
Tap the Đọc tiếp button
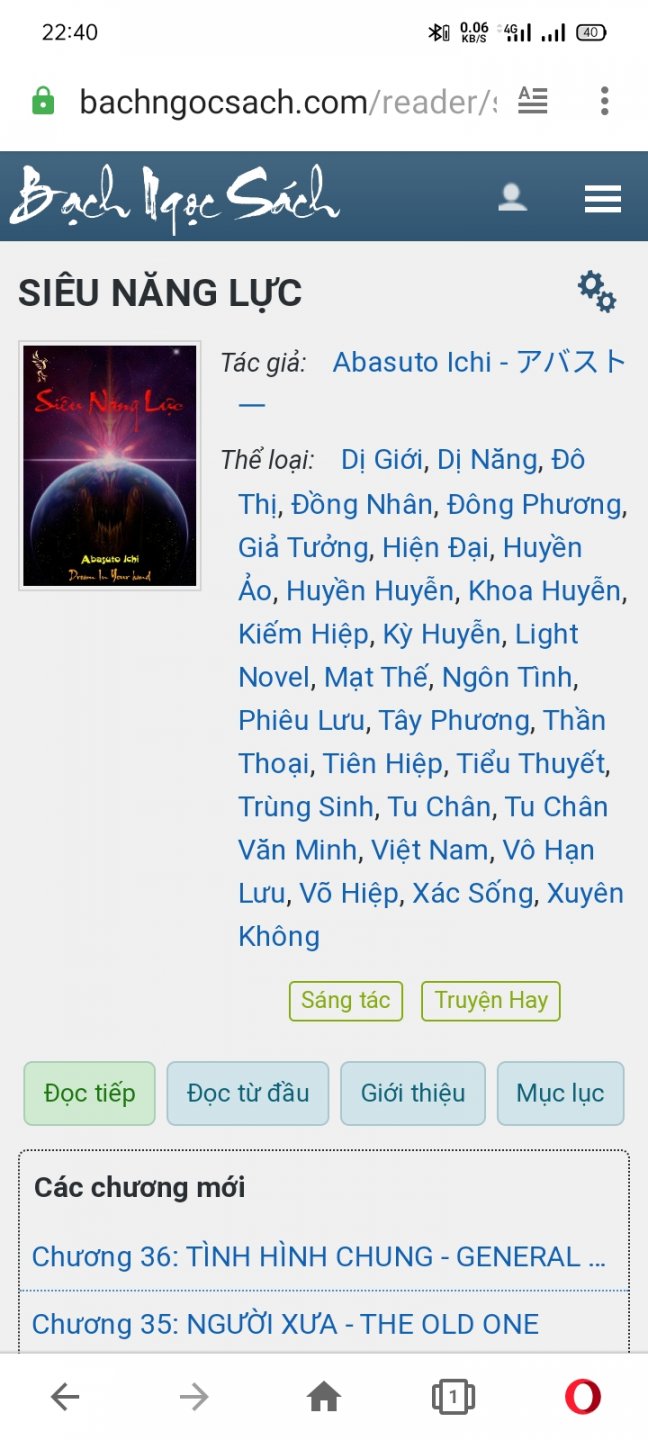pos(89,1093)
